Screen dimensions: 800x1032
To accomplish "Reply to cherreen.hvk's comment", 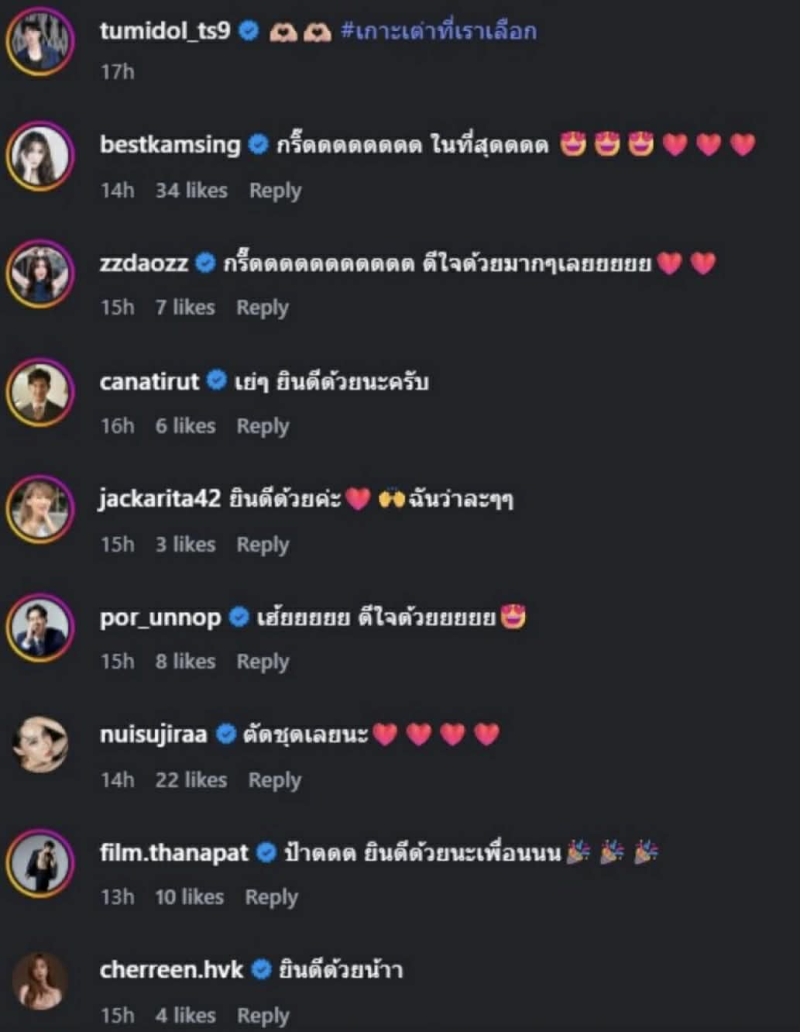I will 262,1015.
